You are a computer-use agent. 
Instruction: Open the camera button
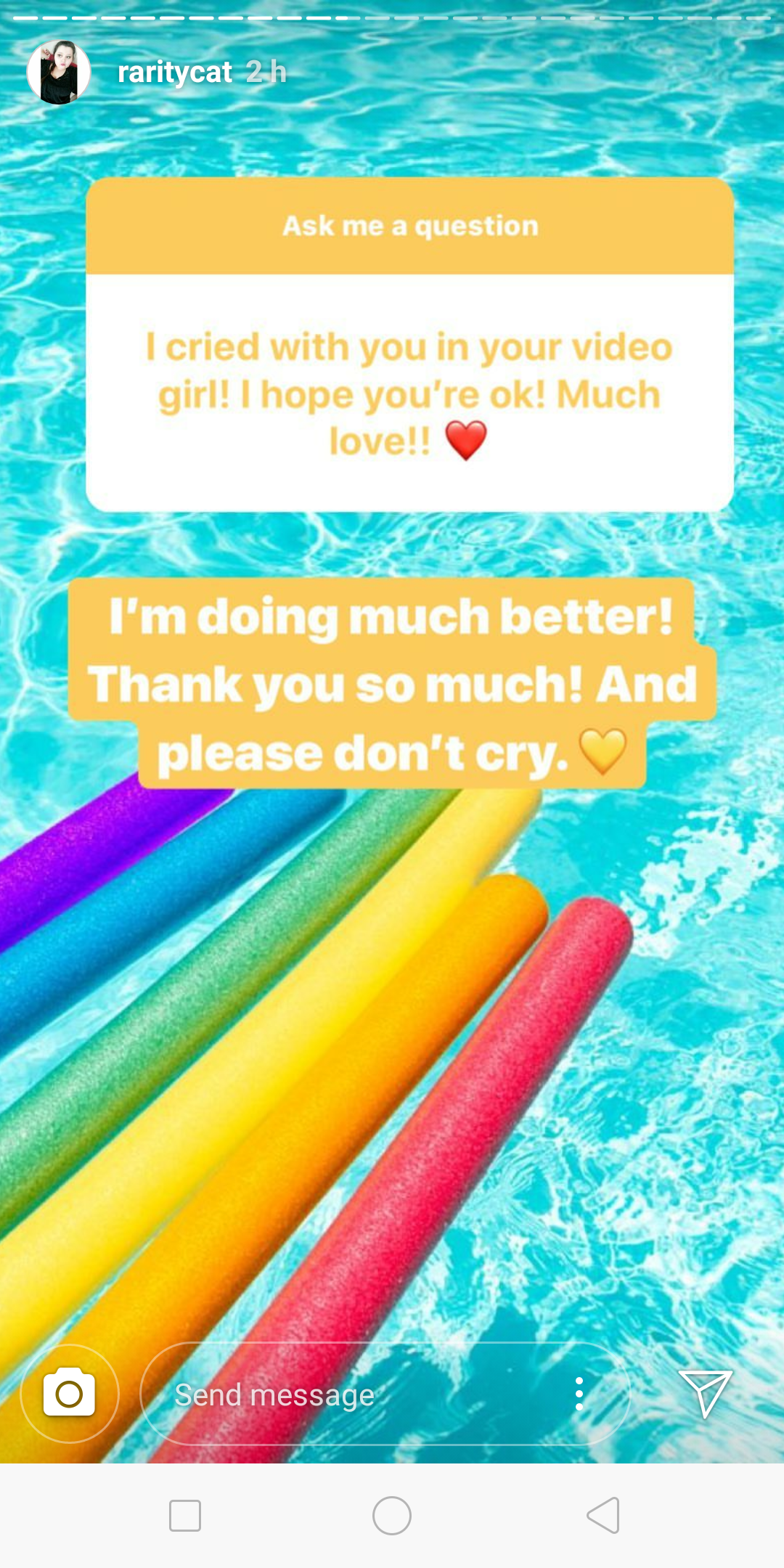[x=70, y=1393]
